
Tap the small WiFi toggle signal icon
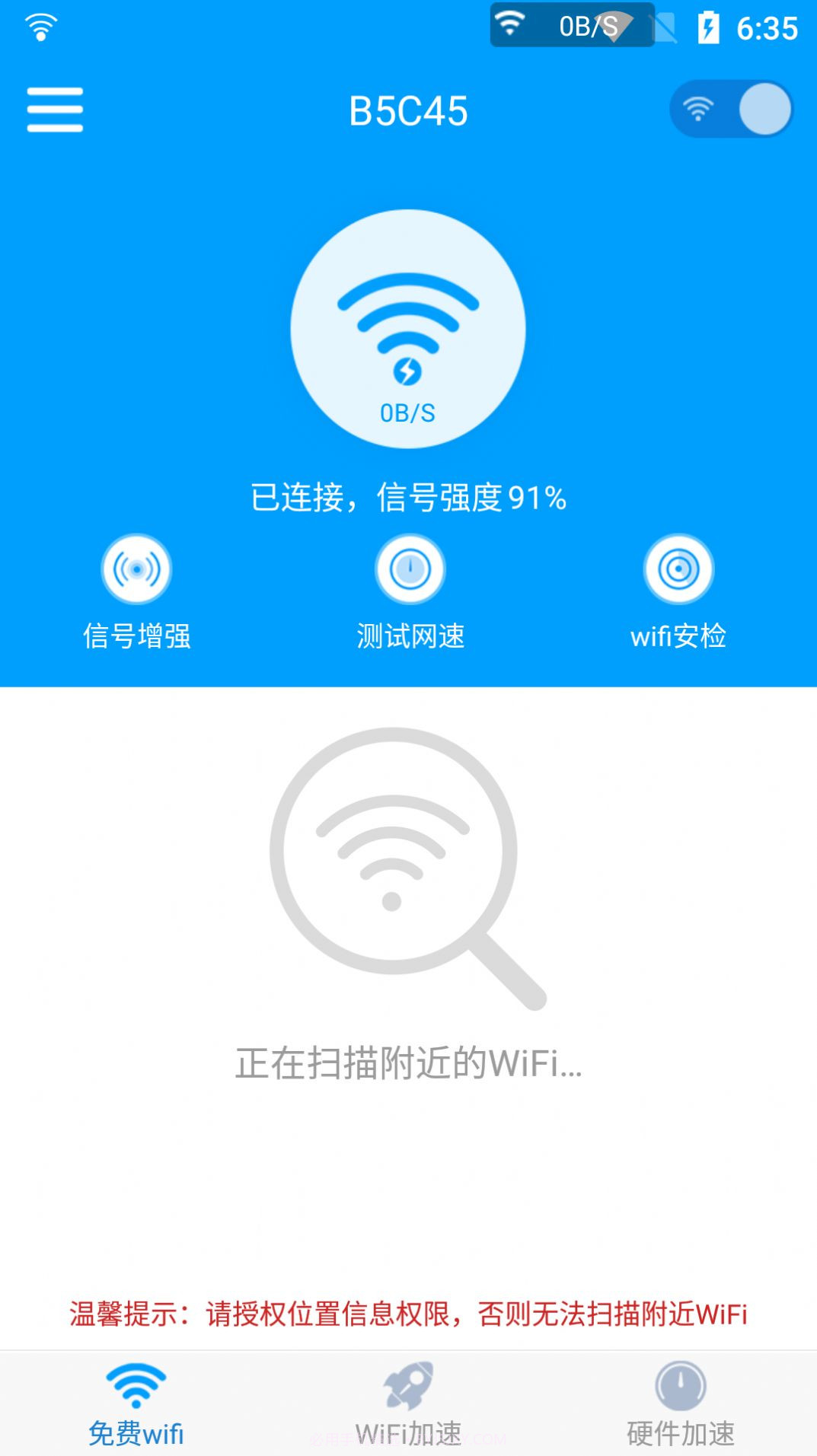(x=698, y=109)
